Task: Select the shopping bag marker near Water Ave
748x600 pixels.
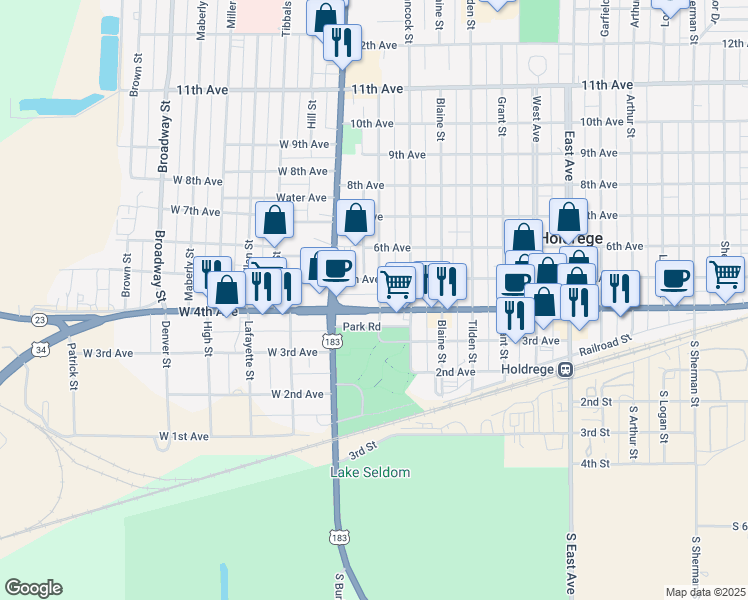Action: click(274, 220)
